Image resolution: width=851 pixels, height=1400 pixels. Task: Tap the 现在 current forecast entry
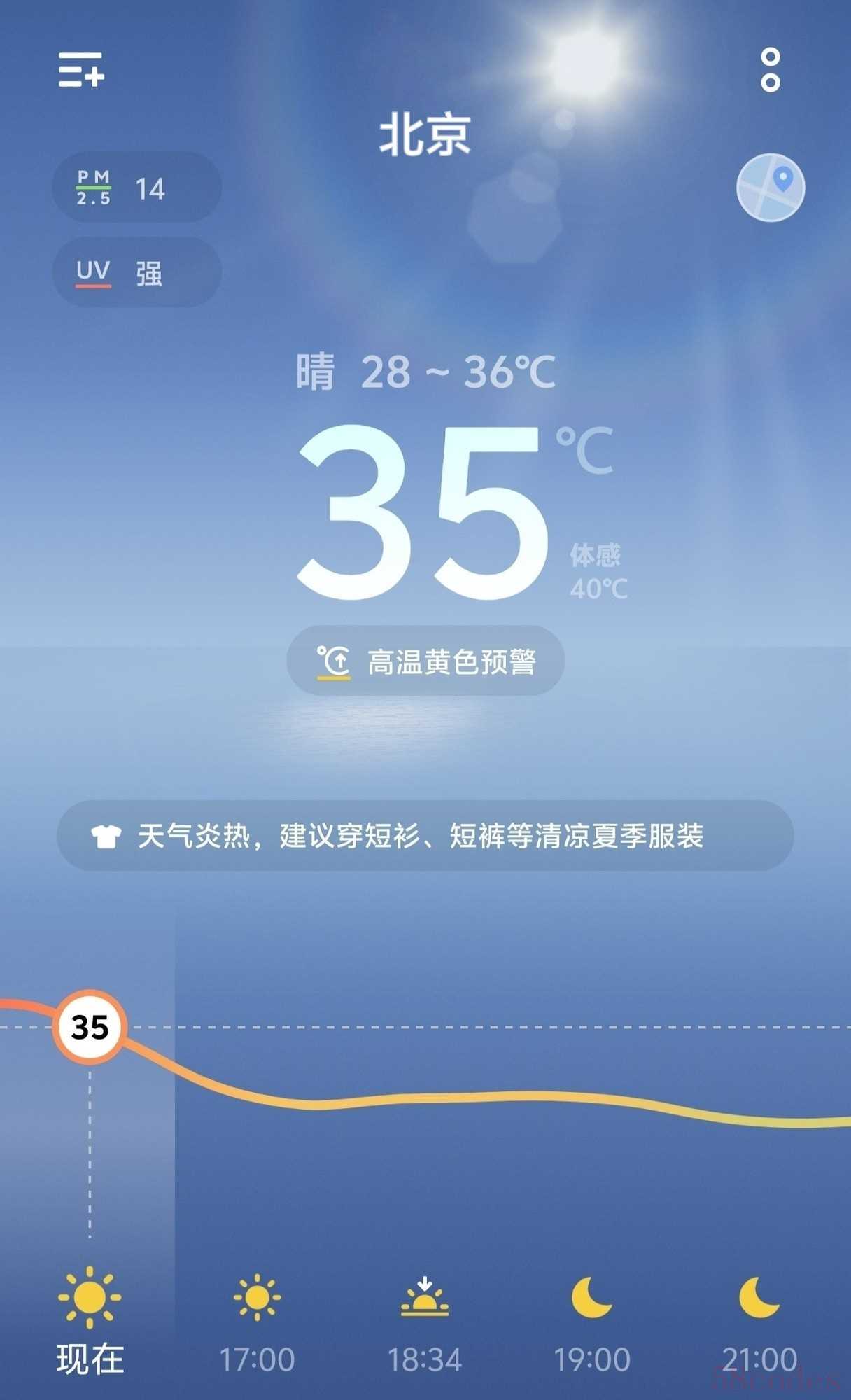[90, 1319]
